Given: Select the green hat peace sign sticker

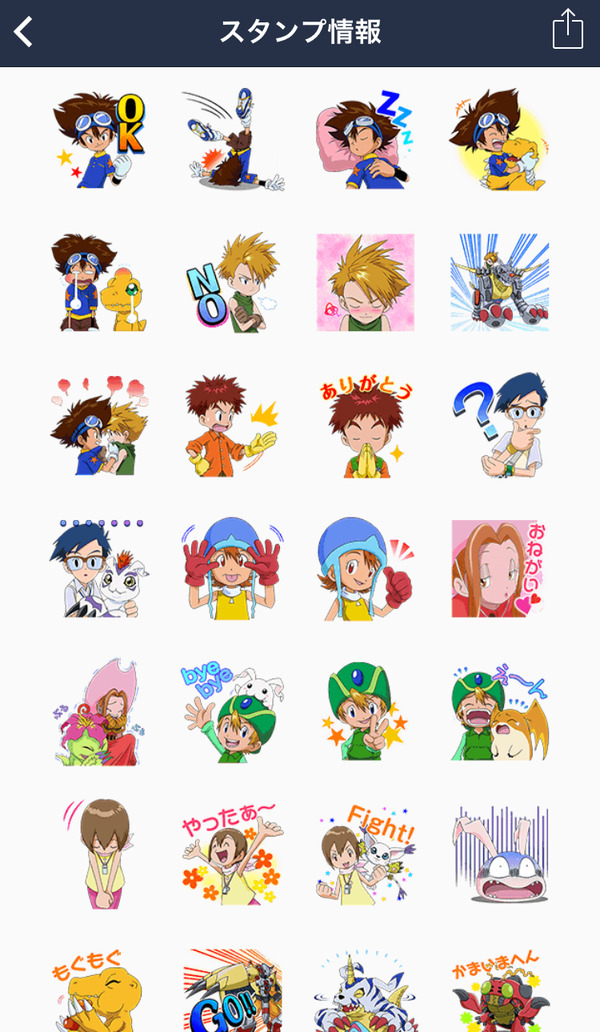Looking at the screenshot, I should pos(365,712).
